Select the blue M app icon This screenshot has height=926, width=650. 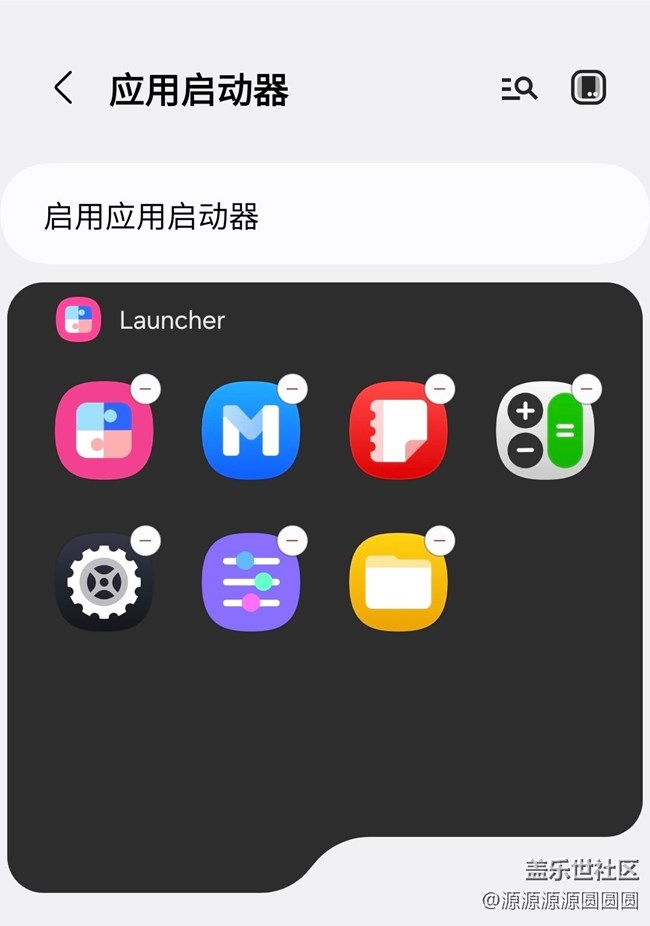250,432
